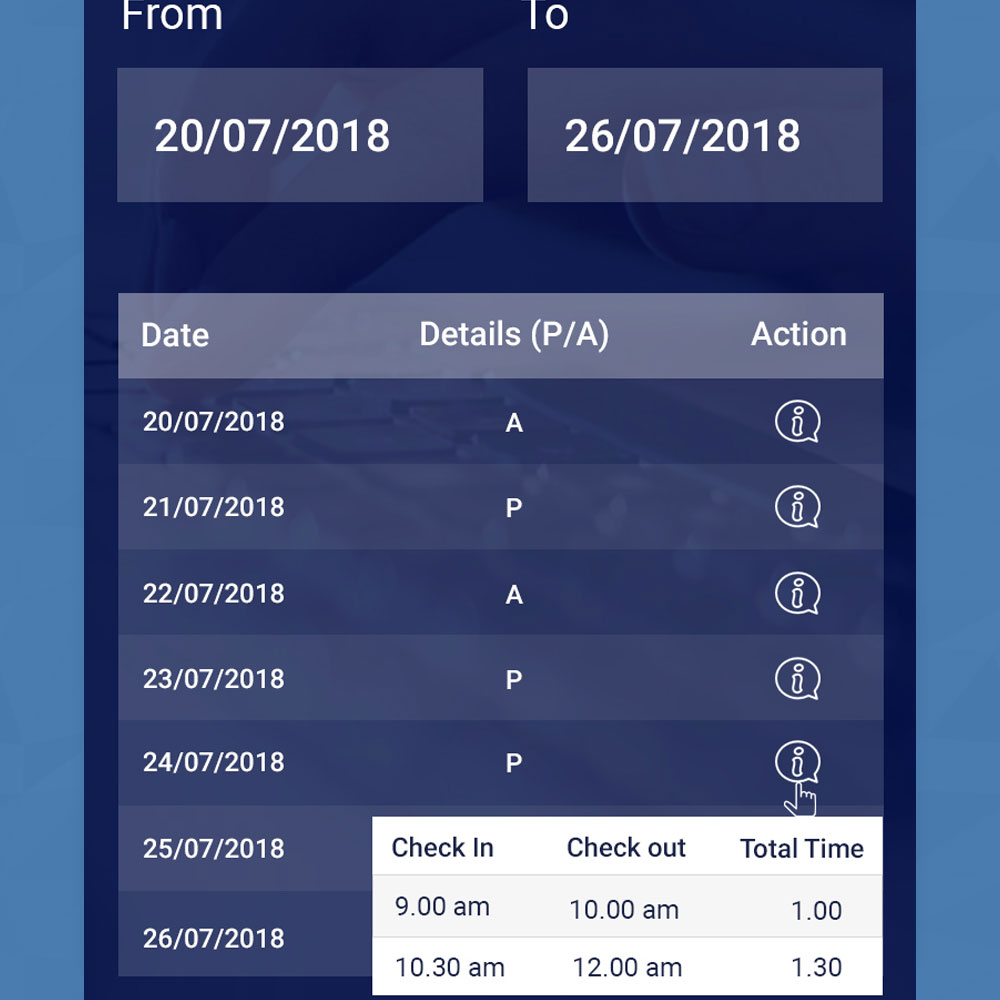Viewport: 1000px width, 1000px height.
Task: Open info bubble on the 23/07/2018 row
Action: pos(797,680)
